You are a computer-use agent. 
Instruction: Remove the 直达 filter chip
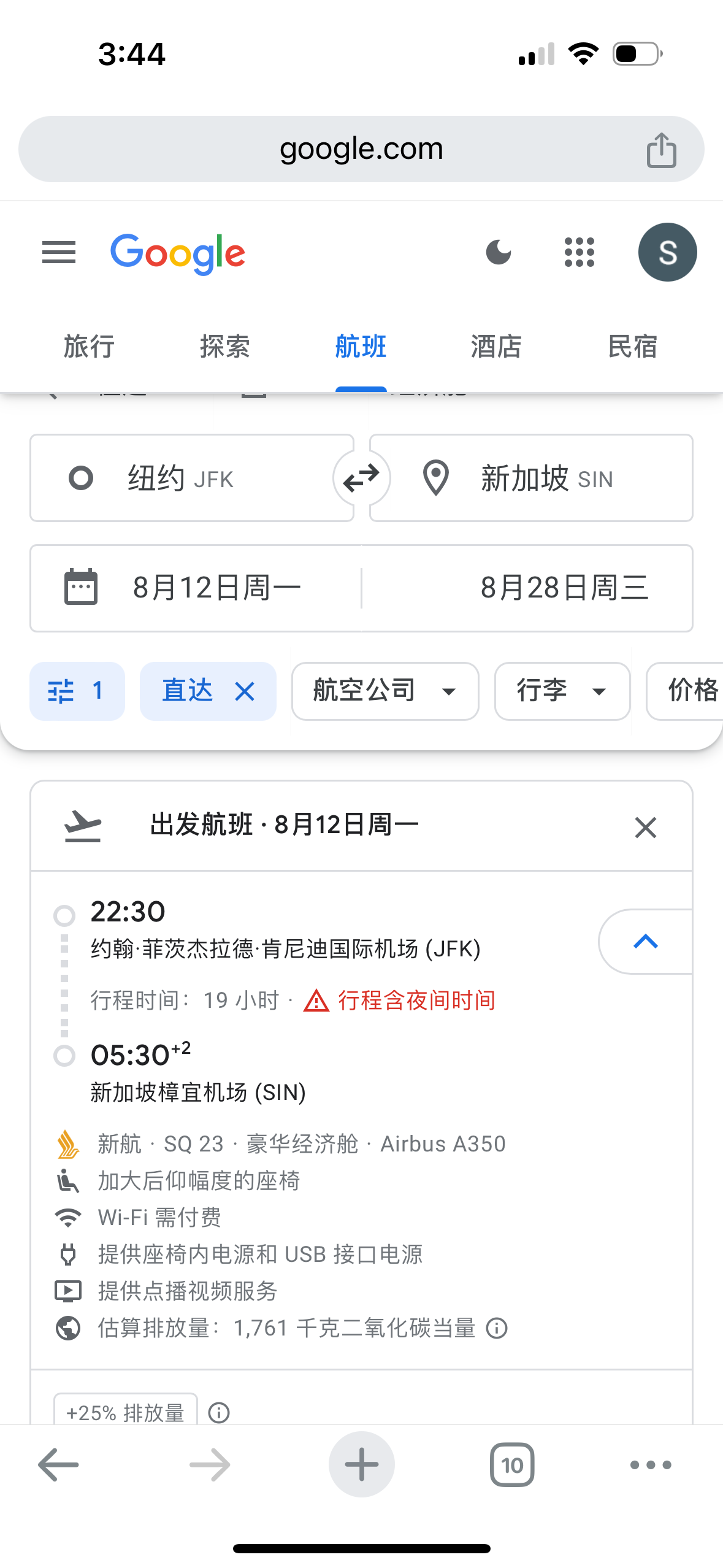245,692
